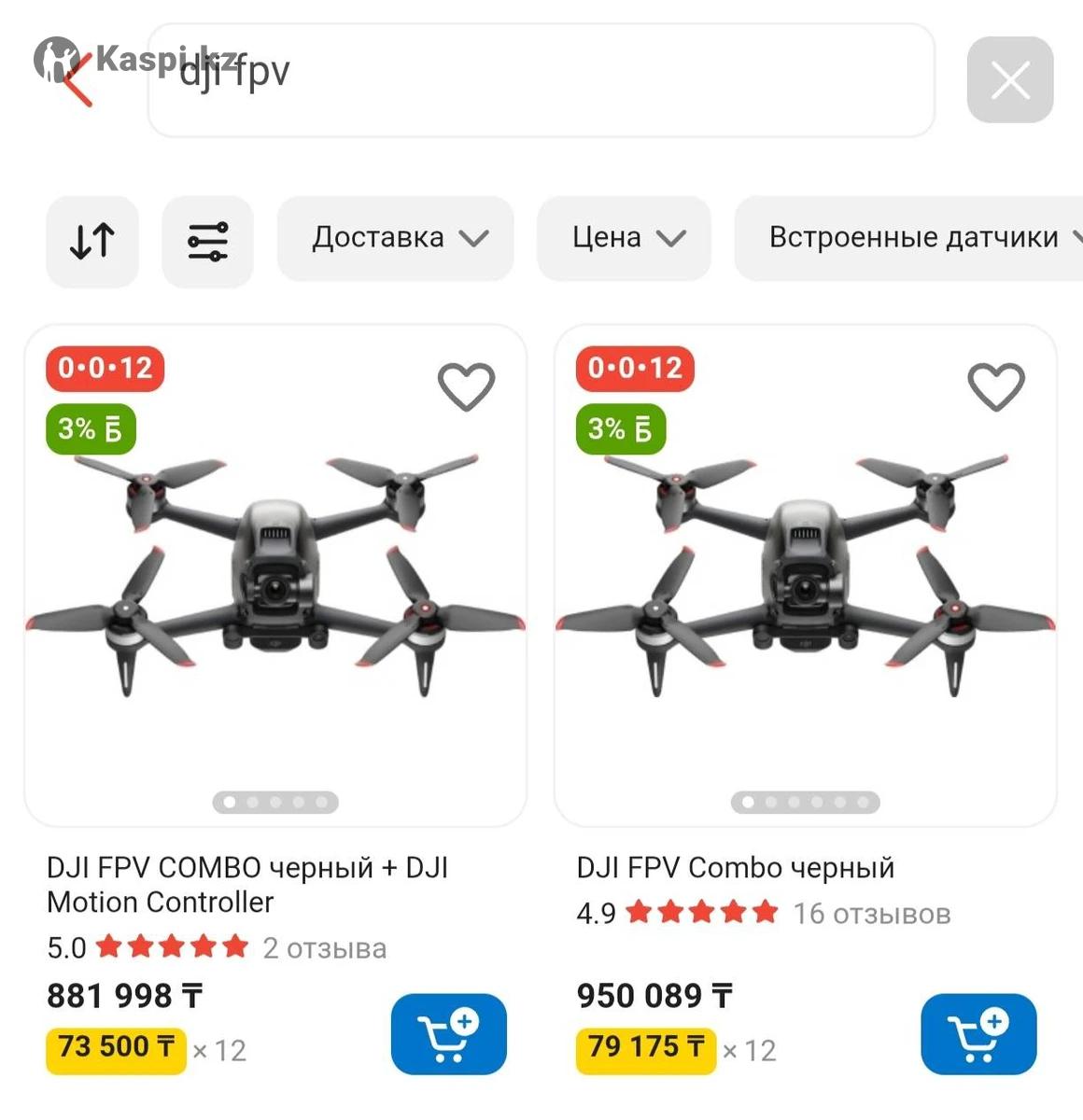The height and width of the screenshot is (1120, 1083).
Task: Favorite the DJI FPV Combo черный listing
Action: point(995,387)
